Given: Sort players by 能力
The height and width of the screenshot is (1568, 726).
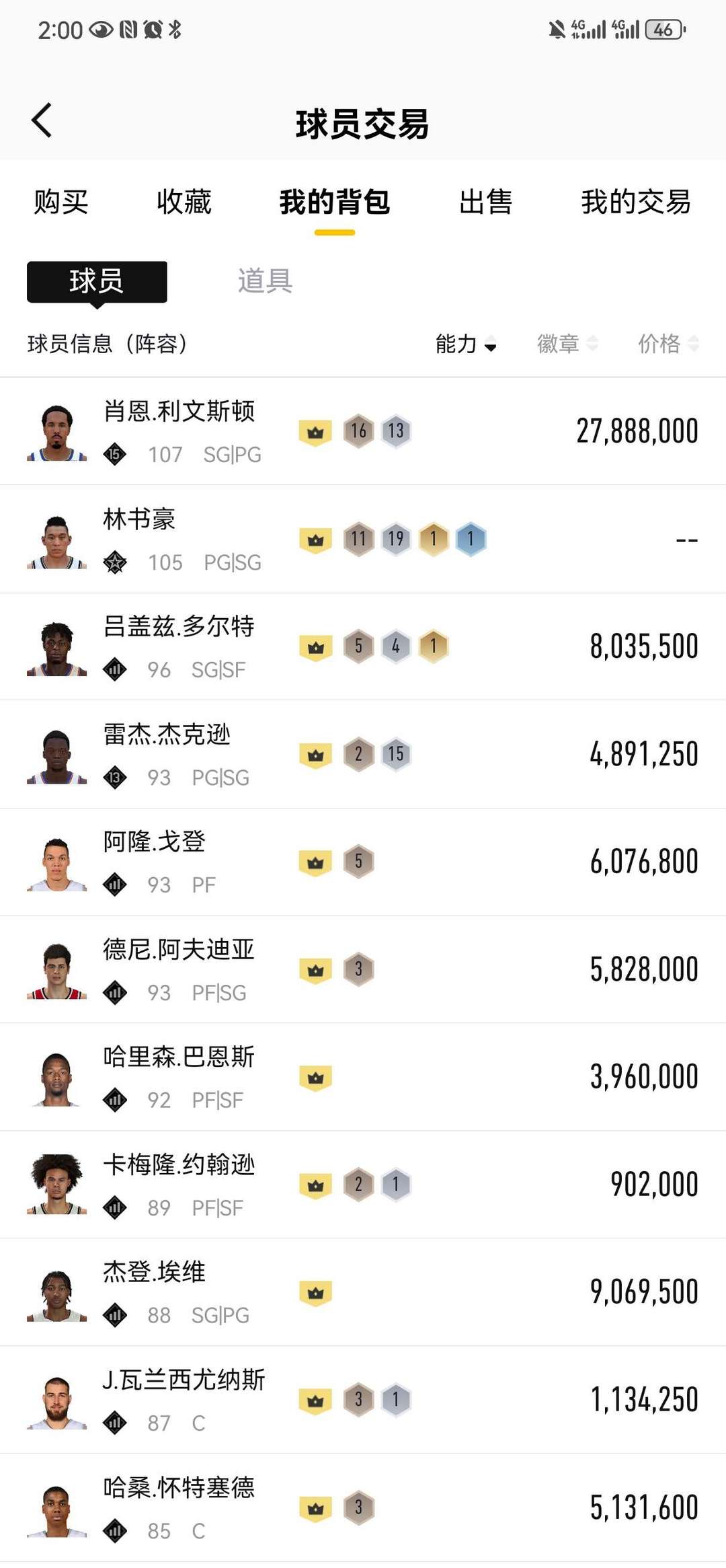Looking at the screenshot, I should coord(465,344).
